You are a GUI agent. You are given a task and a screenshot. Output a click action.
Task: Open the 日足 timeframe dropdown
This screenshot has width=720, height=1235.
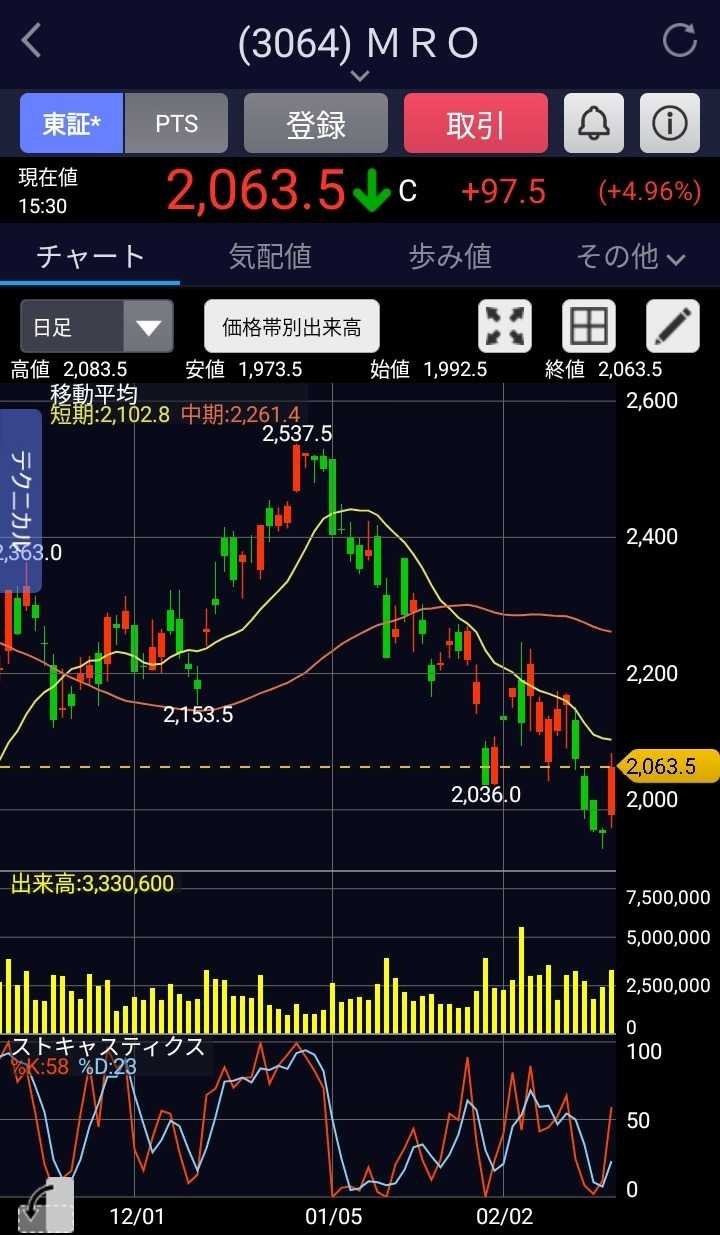point(96,327)
